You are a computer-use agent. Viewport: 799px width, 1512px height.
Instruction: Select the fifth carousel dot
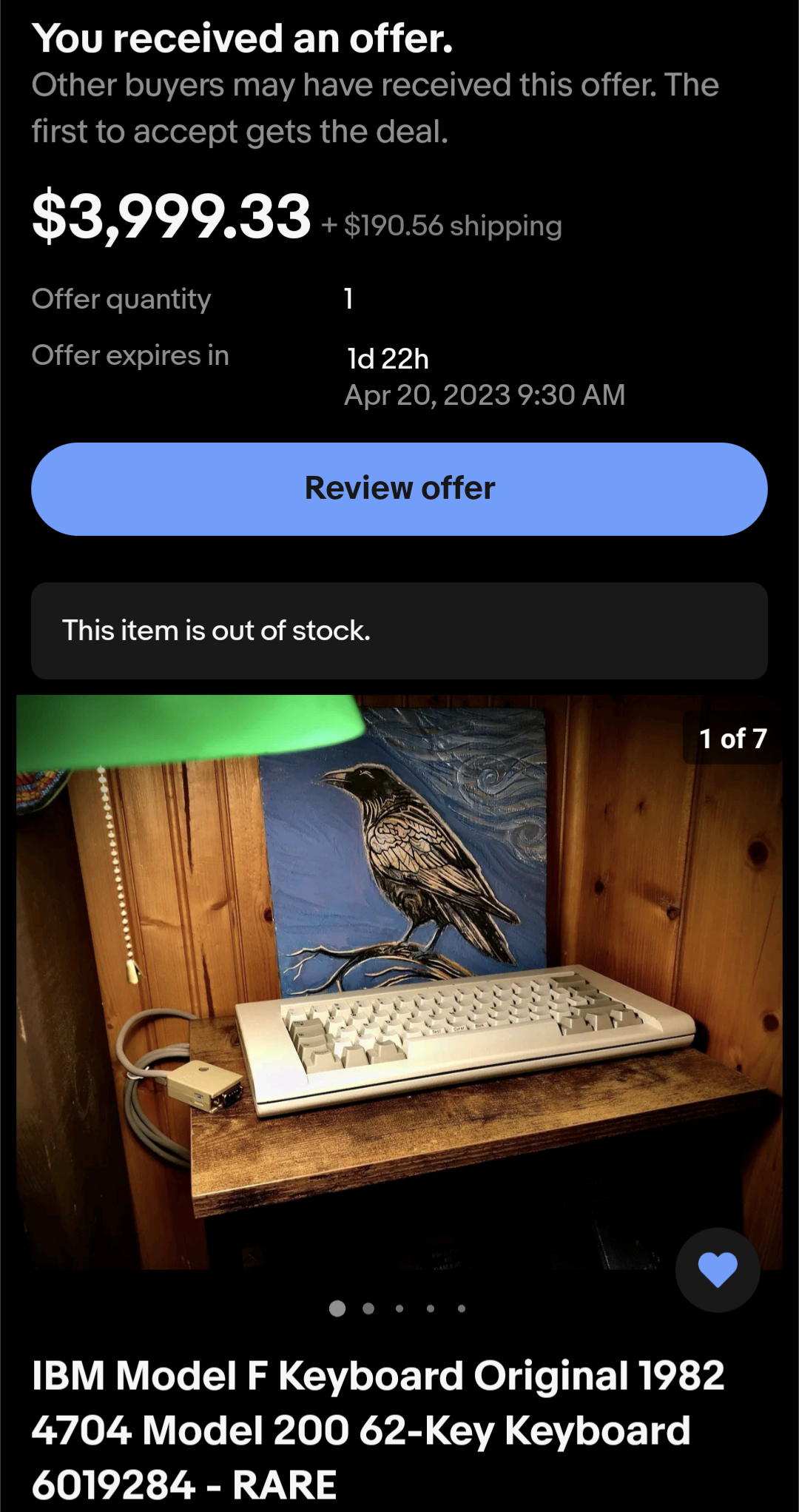tap(461, 1308)
